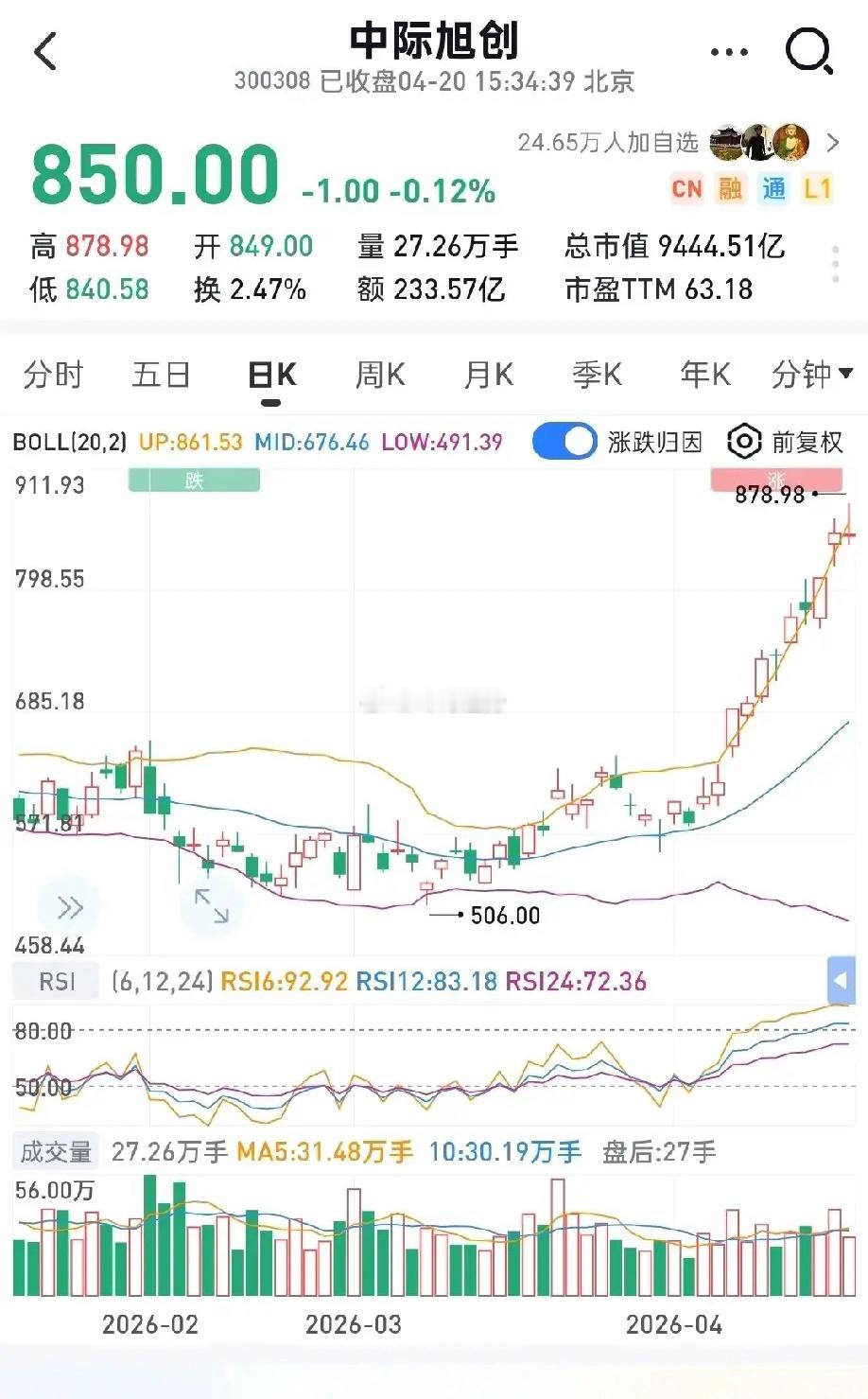Screen dimensions: 868x1399
Task: Expand the 24.65万人加自选 follower panel arrow
Action: pyautogui.click(x=831, y=142)
